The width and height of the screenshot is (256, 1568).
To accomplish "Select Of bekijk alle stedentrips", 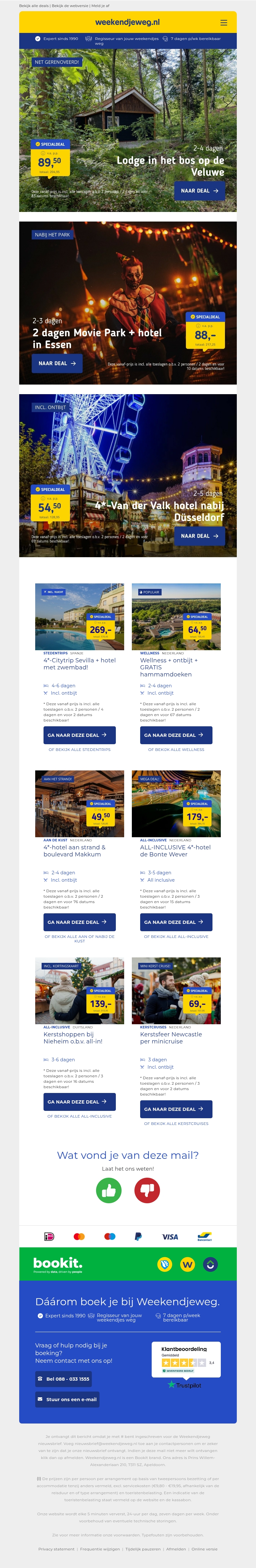I will click(x=79, y=750).
